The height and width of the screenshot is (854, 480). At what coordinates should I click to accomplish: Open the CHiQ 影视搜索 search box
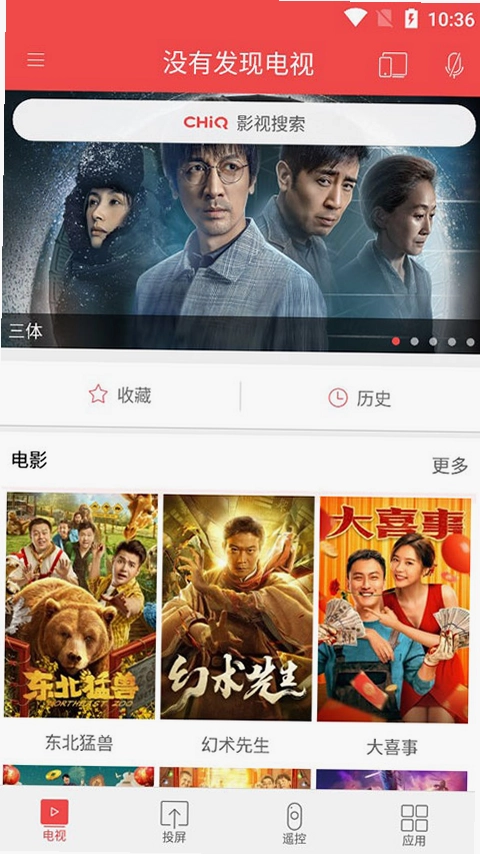click(x=243, y=123)
